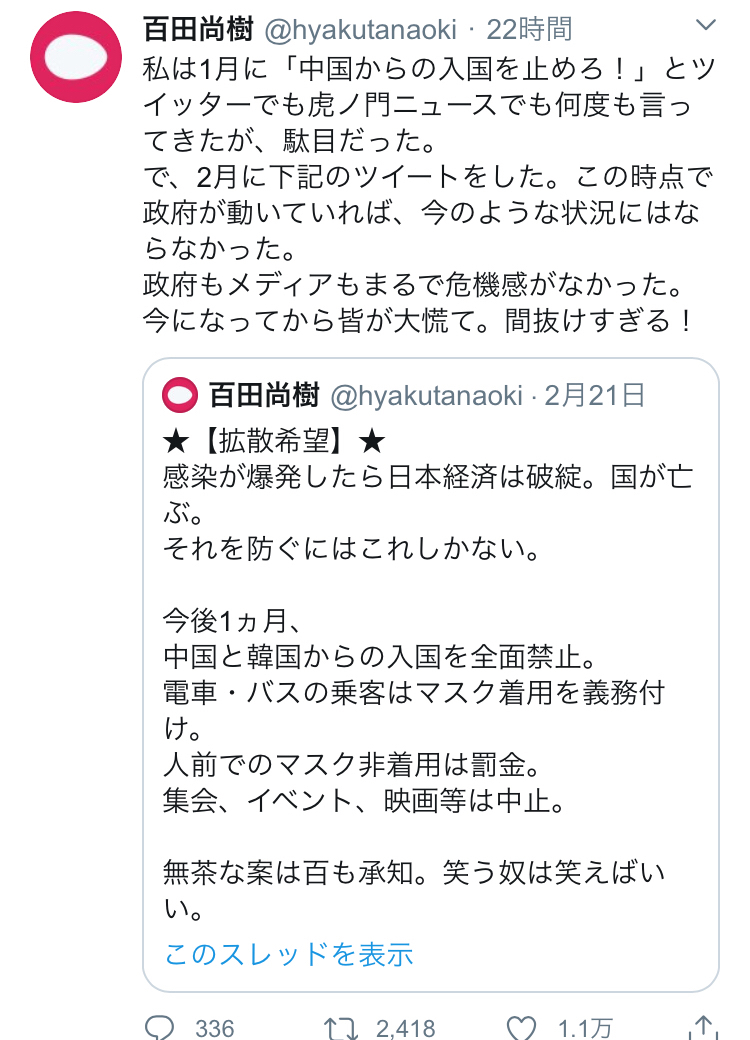The height and width of the screenshot is (1040, 750).
Task: Reply to the tweet with 336 comments
Action: 161,1027
